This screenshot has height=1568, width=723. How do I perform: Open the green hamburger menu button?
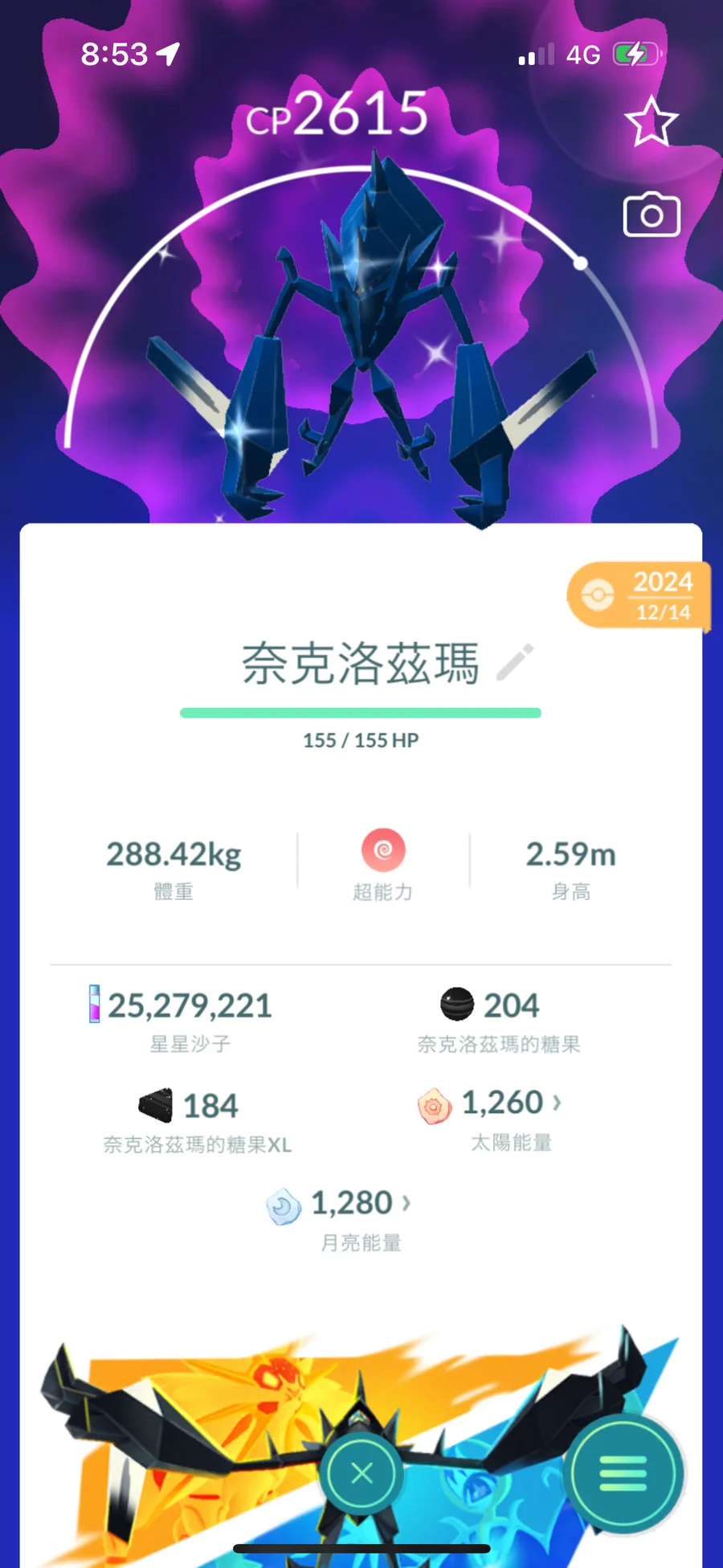[x=623, y=1473]
